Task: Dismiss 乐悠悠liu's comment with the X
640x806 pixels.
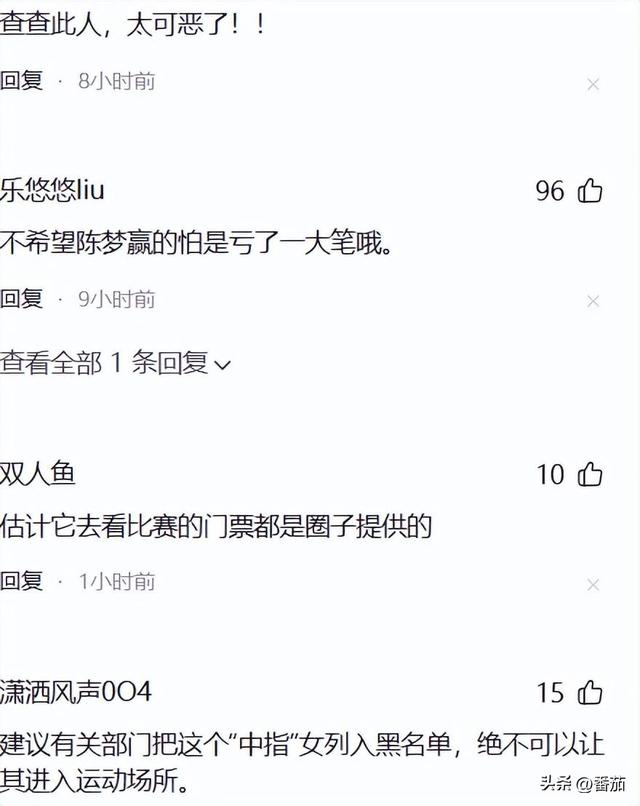Action: click(x=593, y=302)
